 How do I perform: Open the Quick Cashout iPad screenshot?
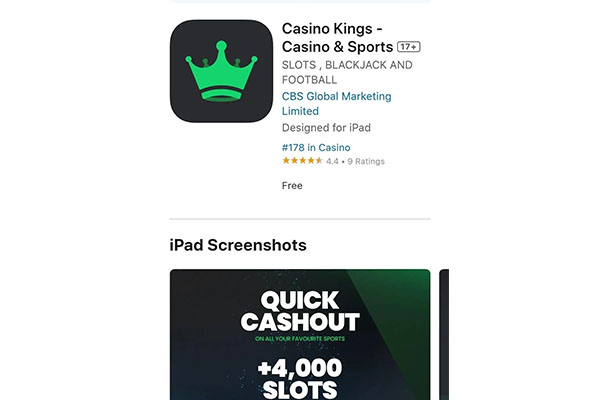click(x=300, y=335)
